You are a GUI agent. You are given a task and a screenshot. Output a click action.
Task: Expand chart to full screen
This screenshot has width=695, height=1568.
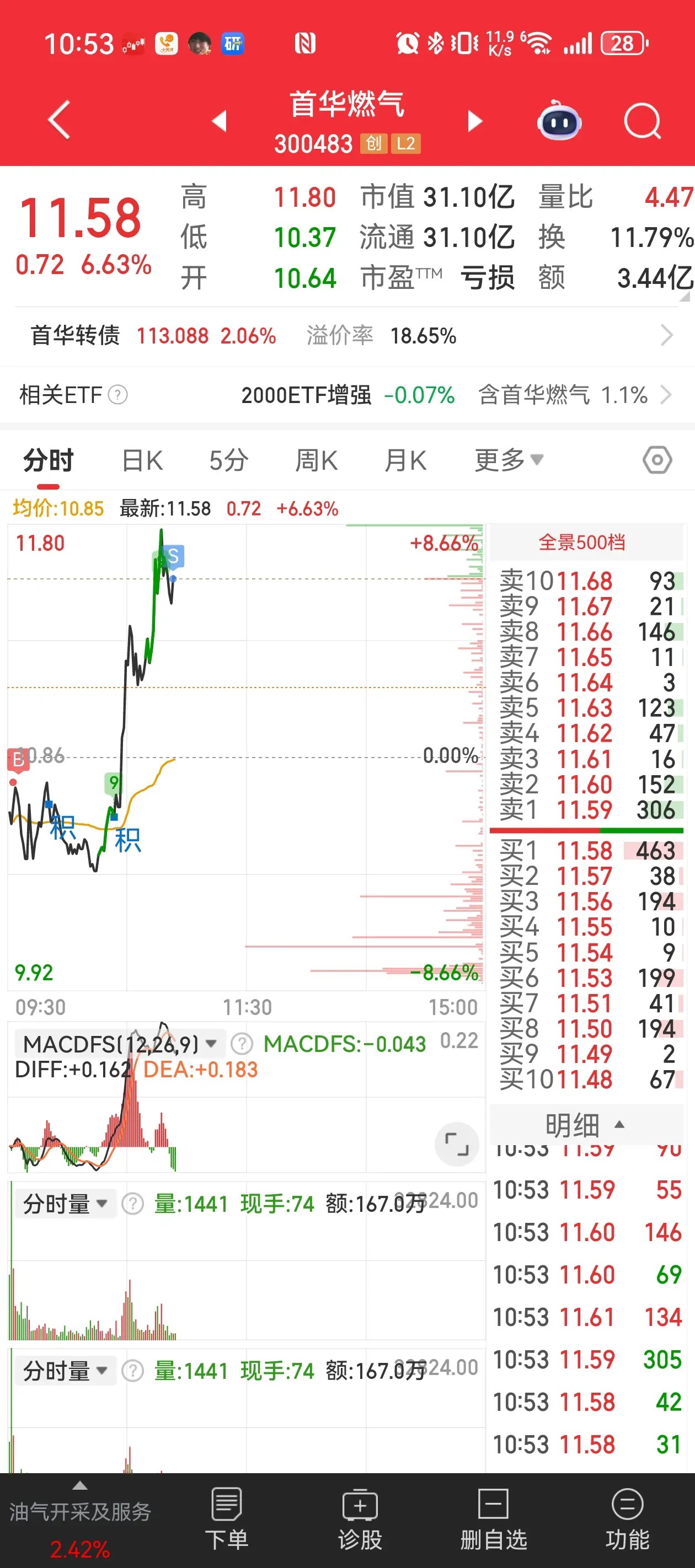[456, 1143]
